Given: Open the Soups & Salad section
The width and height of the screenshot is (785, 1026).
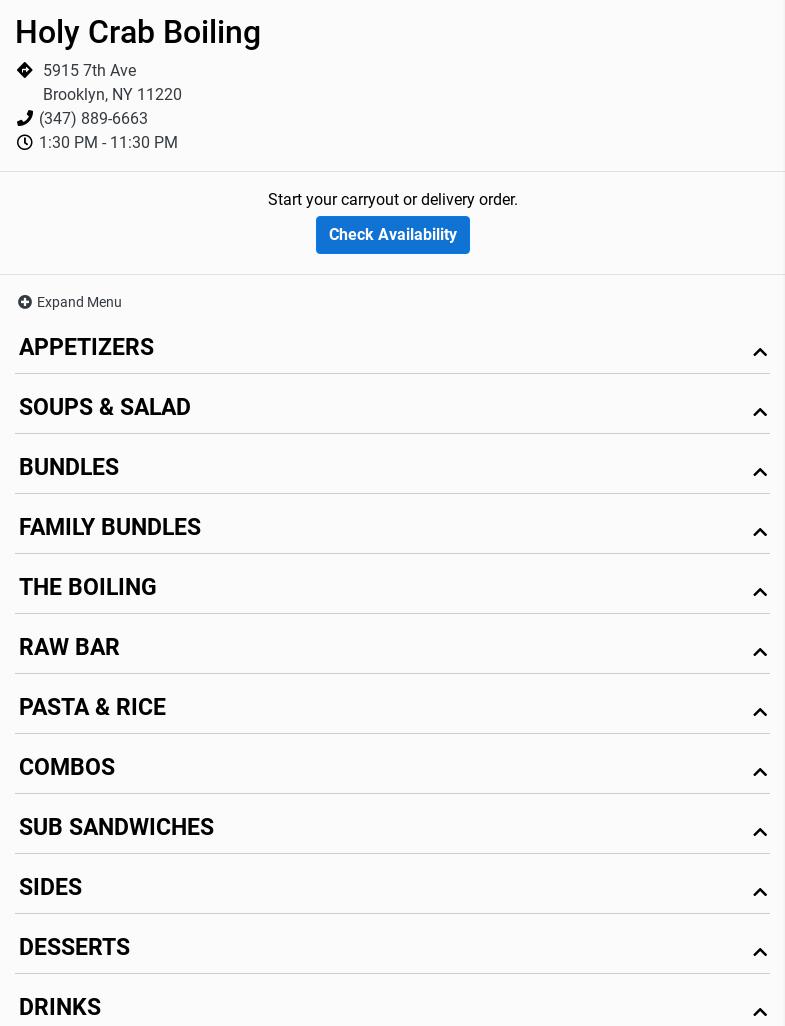Looking at the screenshot, I should coord(392,408).
